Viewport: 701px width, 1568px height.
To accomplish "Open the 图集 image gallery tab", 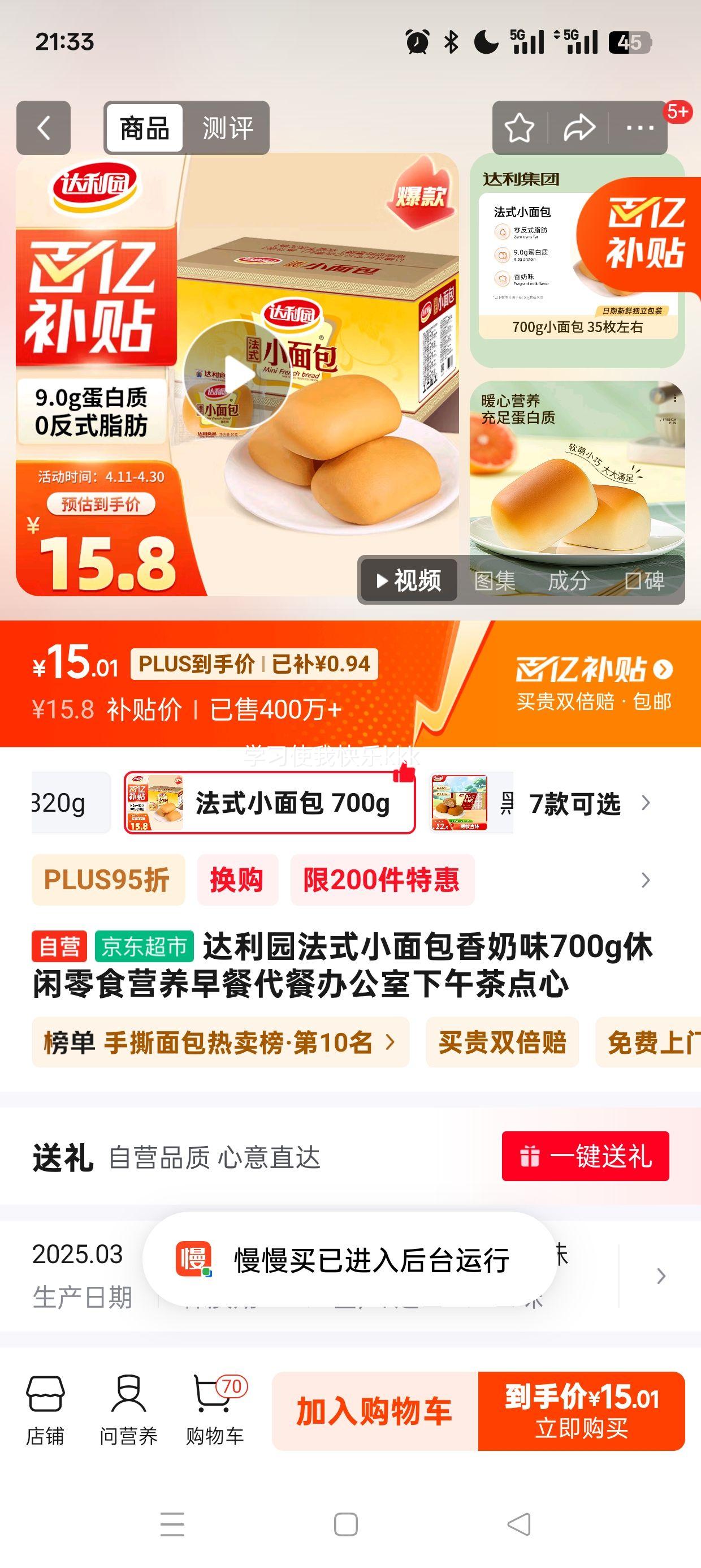I will click(495, 582).
